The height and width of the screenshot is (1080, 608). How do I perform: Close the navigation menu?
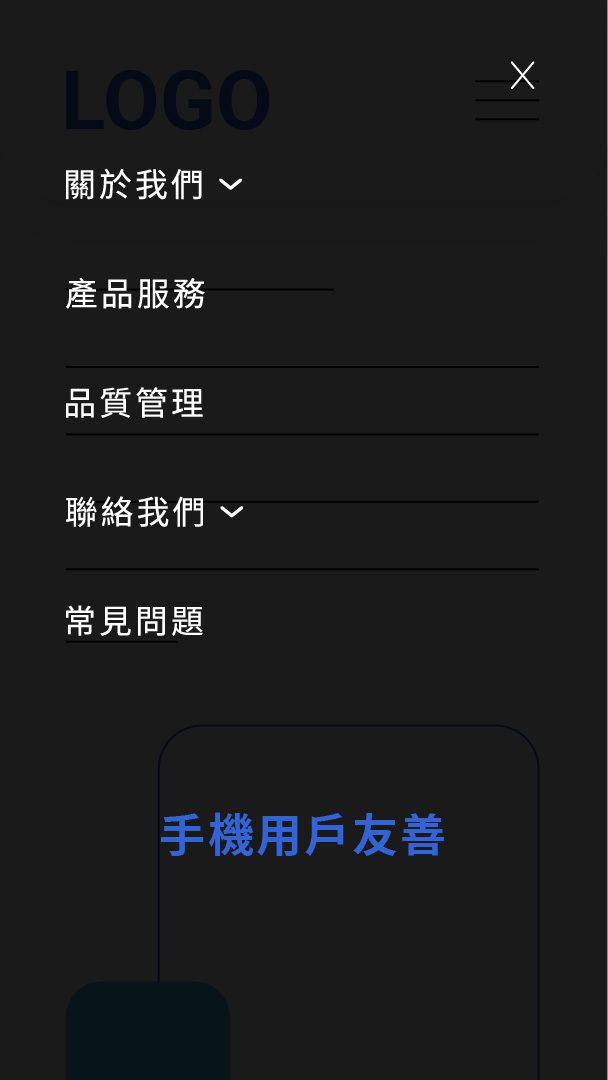tap(522, 75)
